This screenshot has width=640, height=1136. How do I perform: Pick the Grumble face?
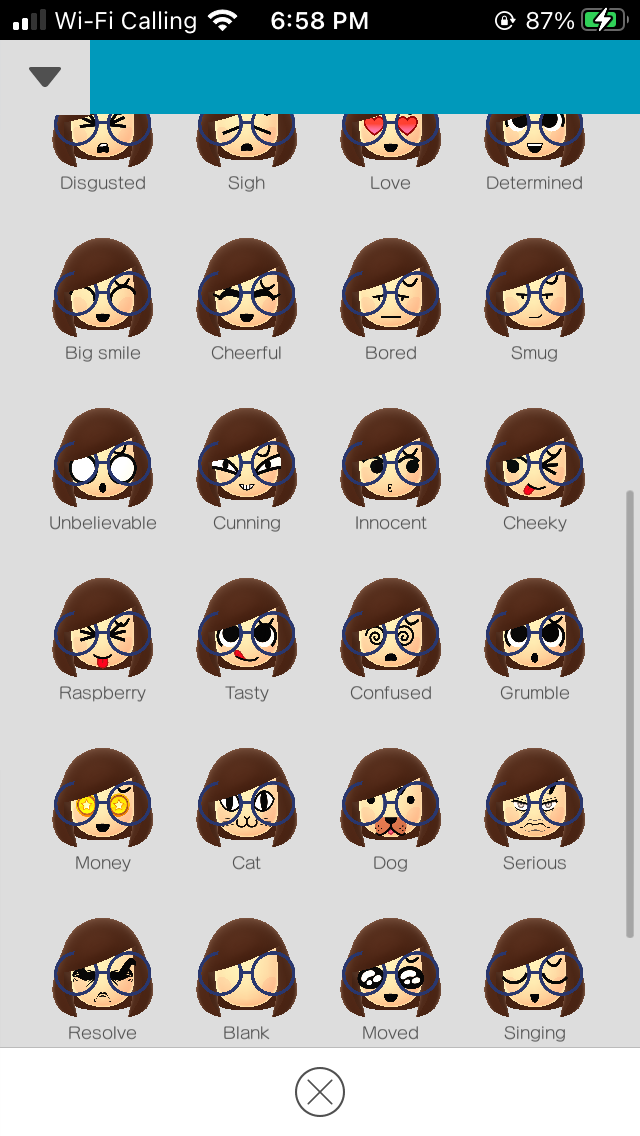coord(535,640)
